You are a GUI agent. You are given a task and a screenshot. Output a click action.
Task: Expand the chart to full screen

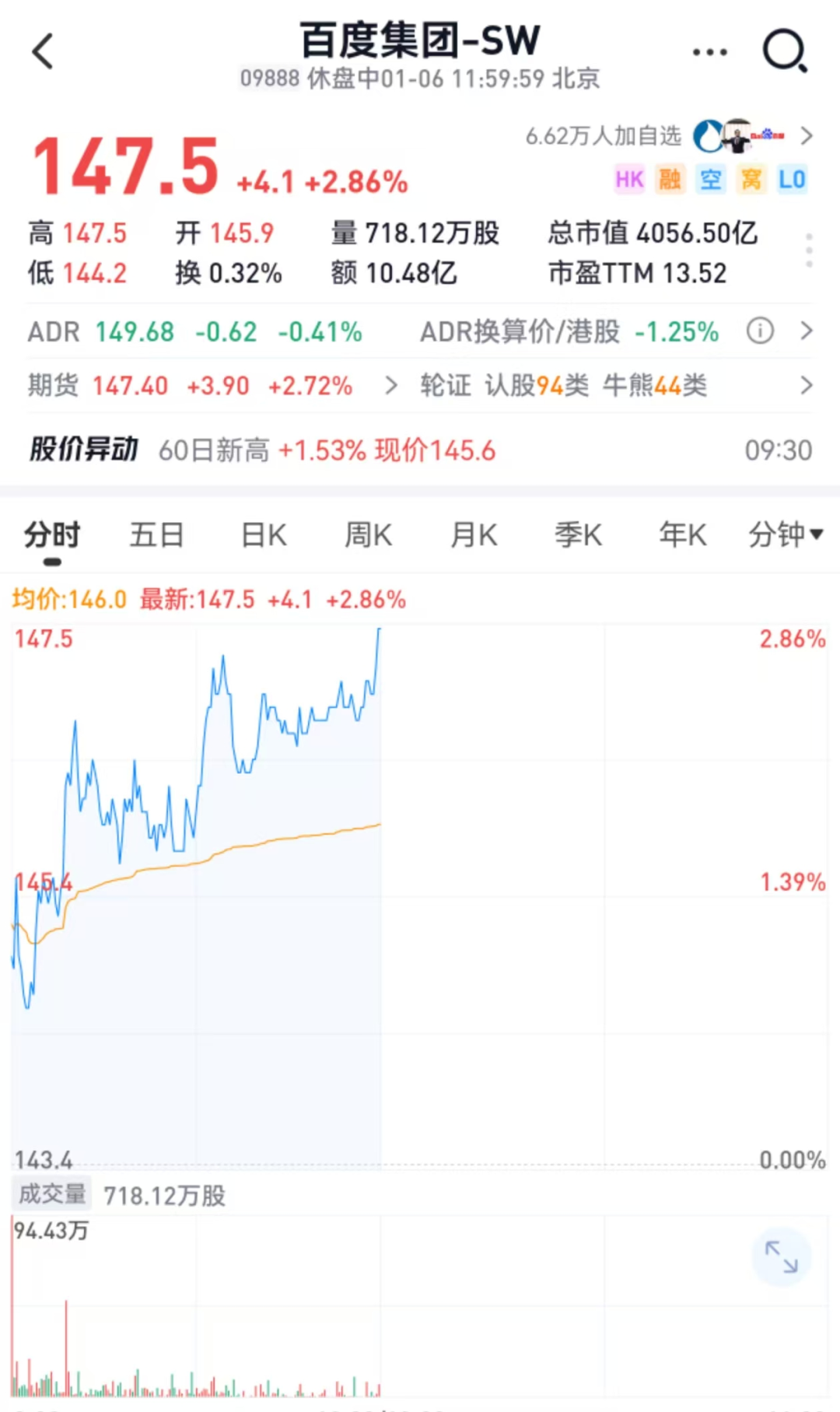[x=781, y=1256]
